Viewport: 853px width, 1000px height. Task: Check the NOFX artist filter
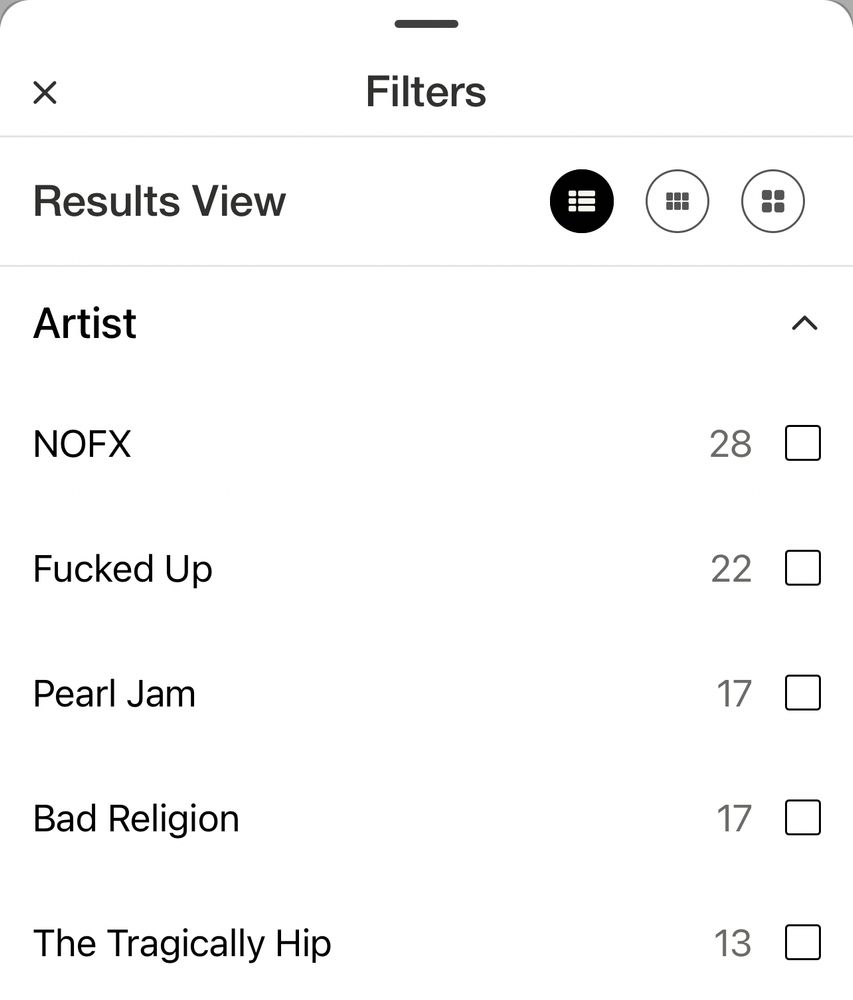(x=802, y=443)
